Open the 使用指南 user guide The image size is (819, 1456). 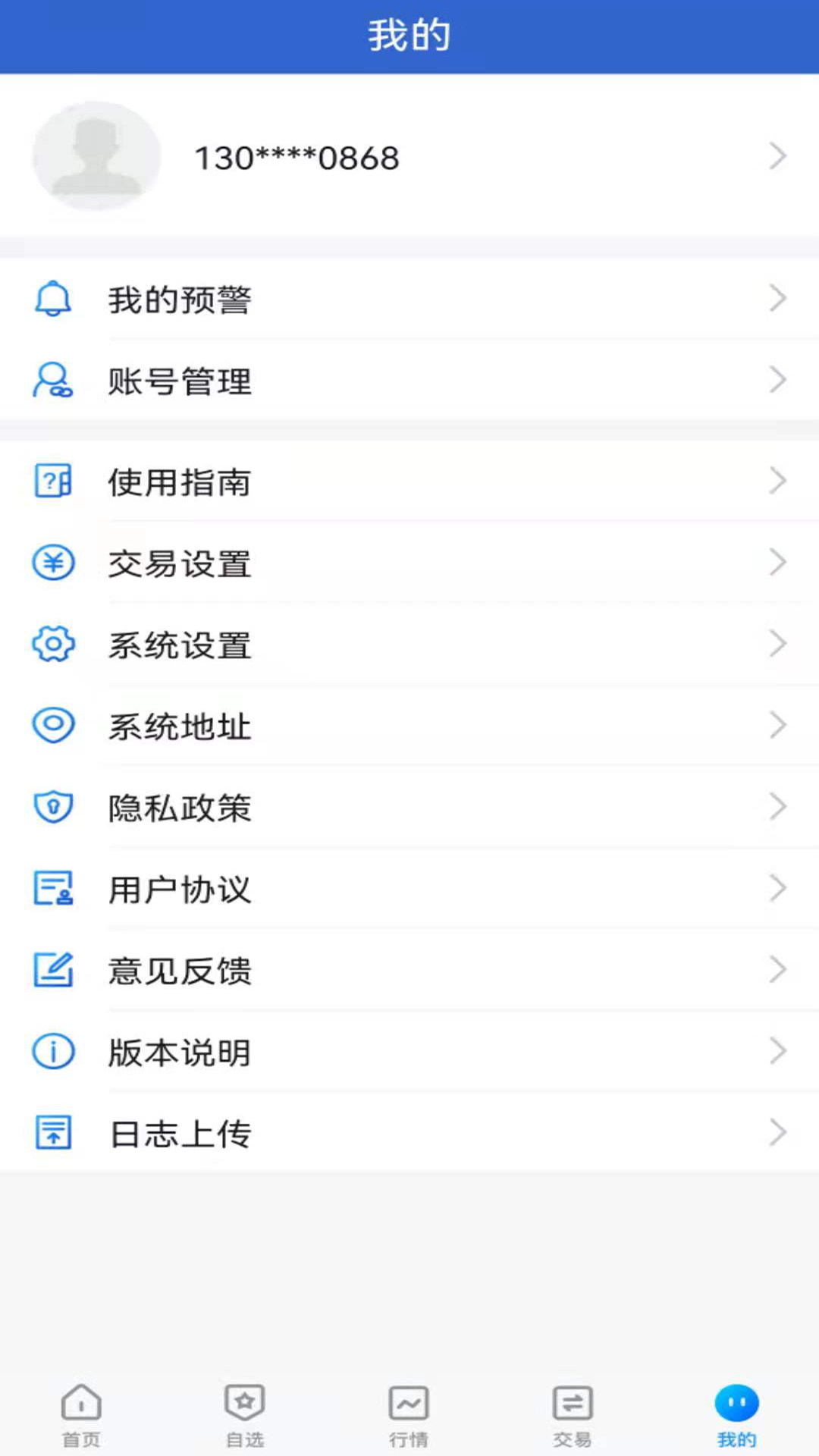click(x=409, y=482)
